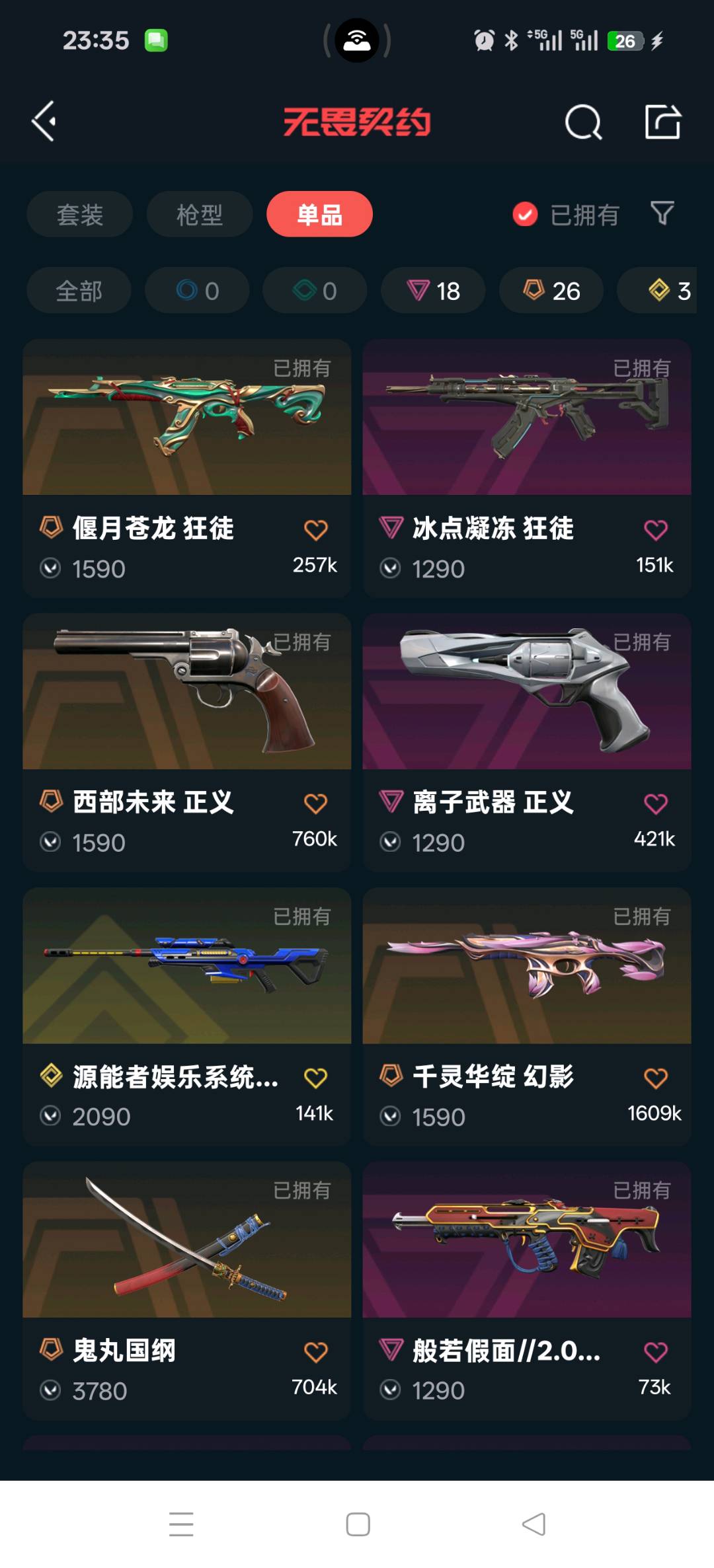Switch to the 枪型 tab
Screen dimensions: 714x1568
[200, 215]
